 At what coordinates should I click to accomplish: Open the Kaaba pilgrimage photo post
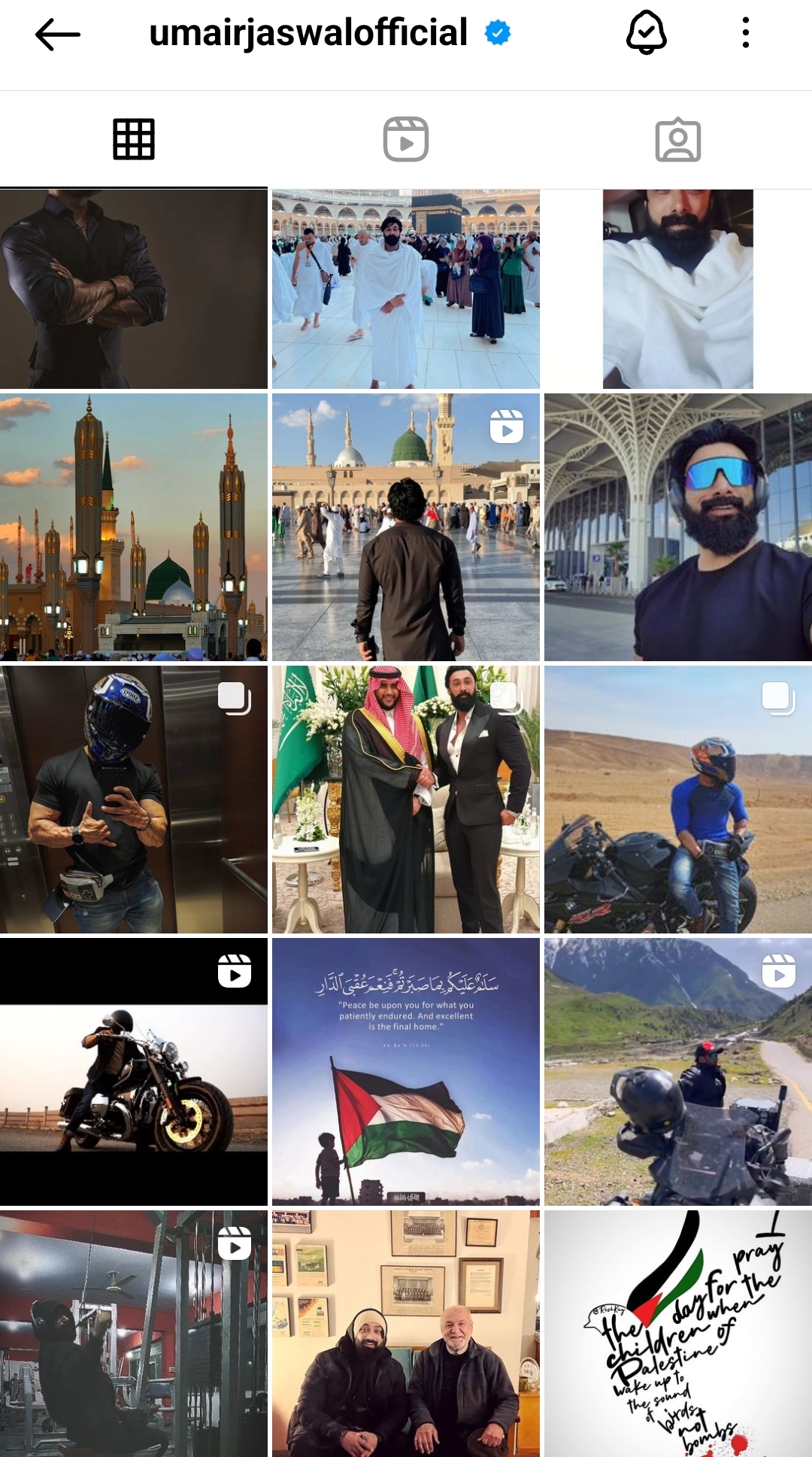click(406, 289)
